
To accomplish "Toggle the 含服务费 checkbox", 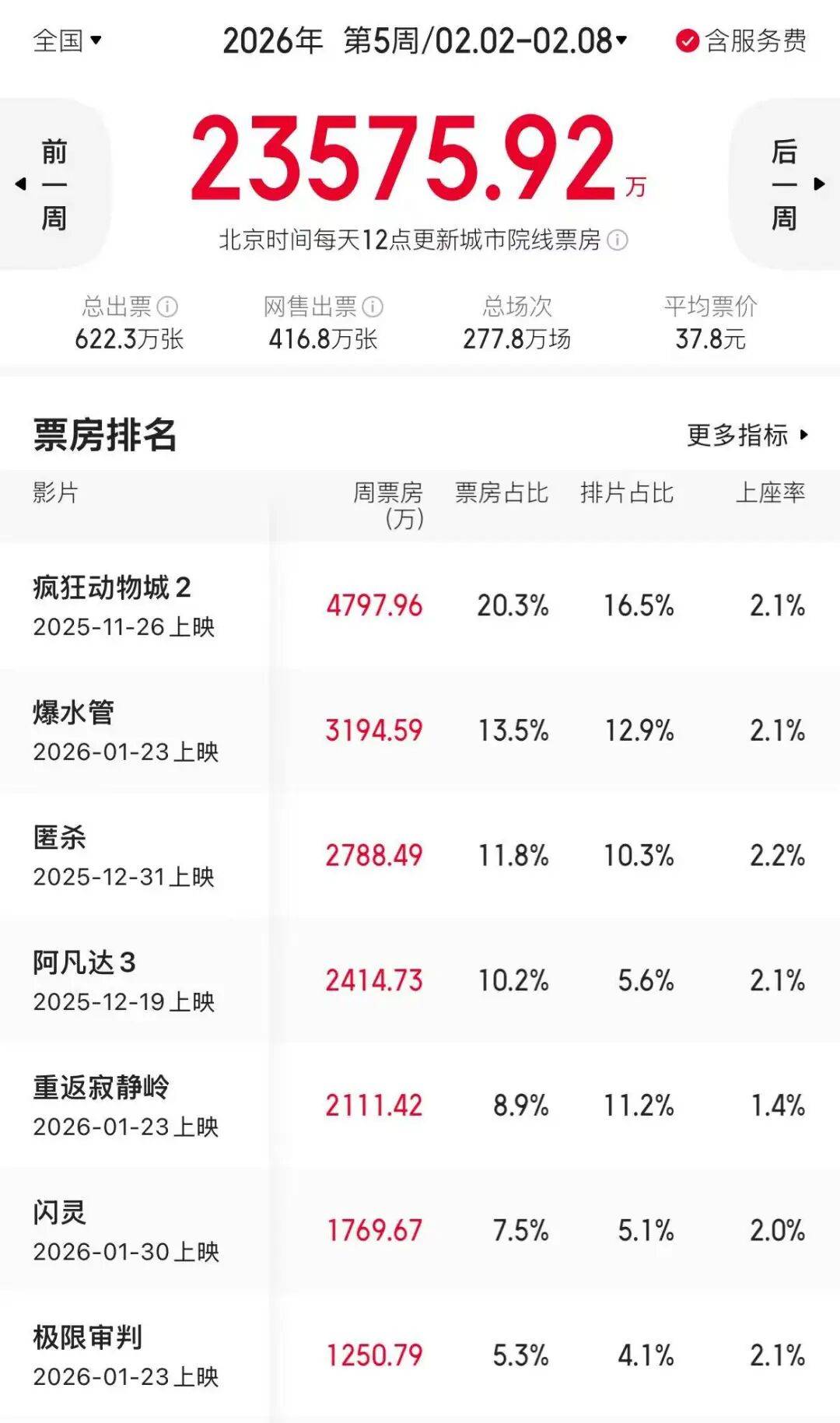I will 687,40.
